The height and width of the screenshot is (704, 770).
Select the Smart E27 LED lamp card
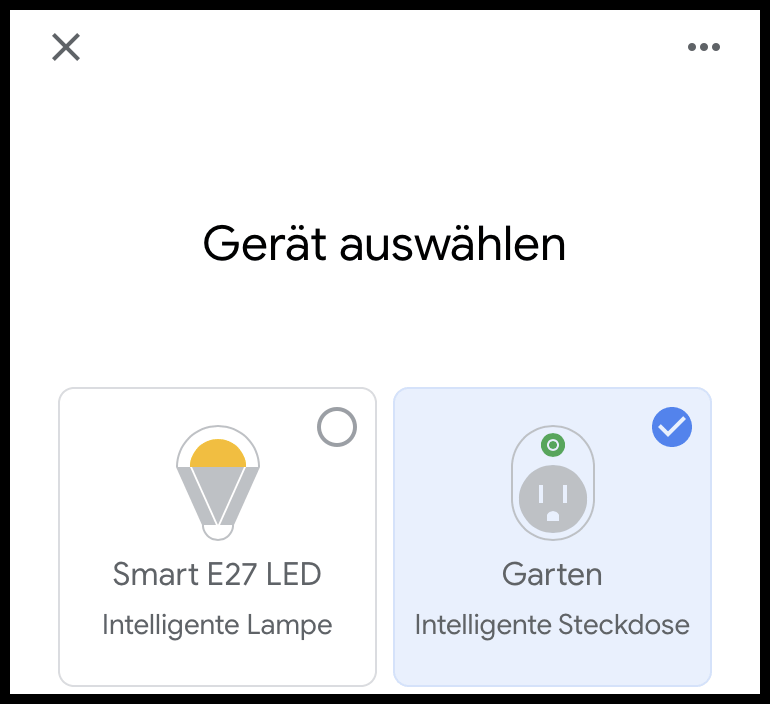217,537
